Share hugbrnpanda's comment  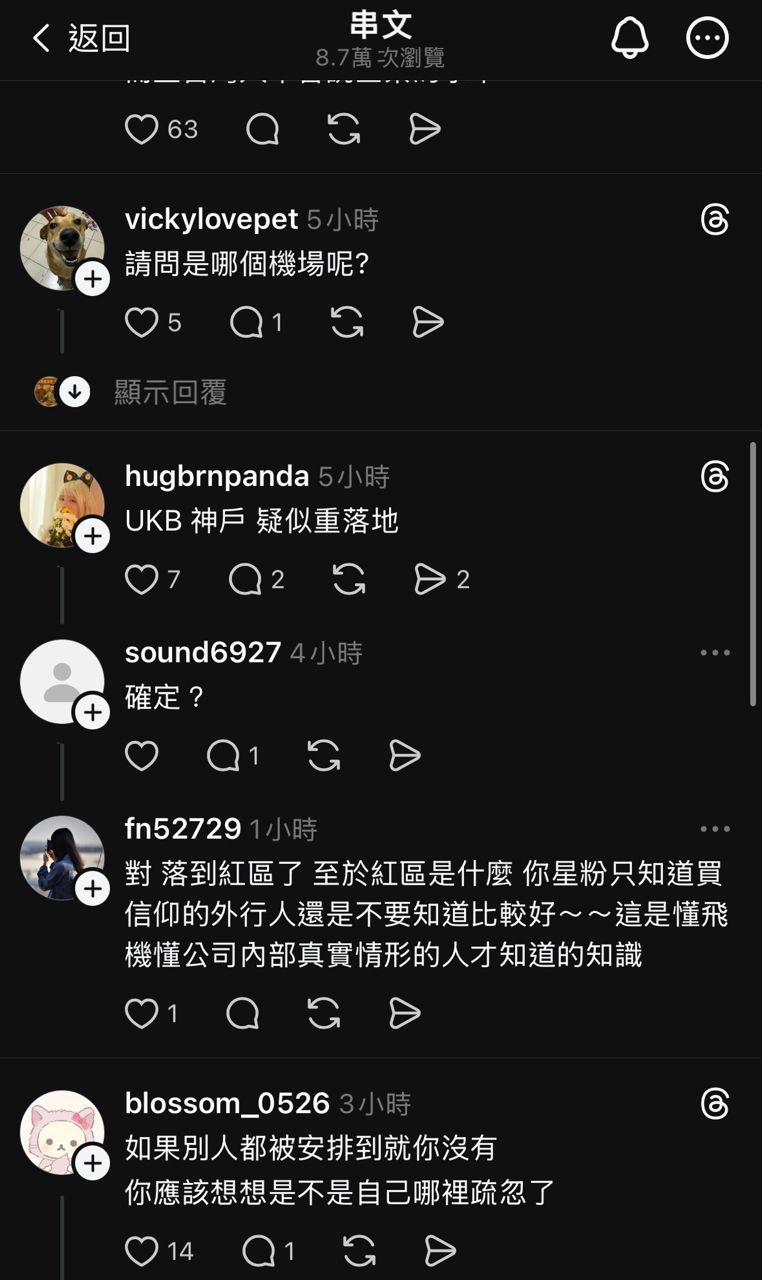430,579
